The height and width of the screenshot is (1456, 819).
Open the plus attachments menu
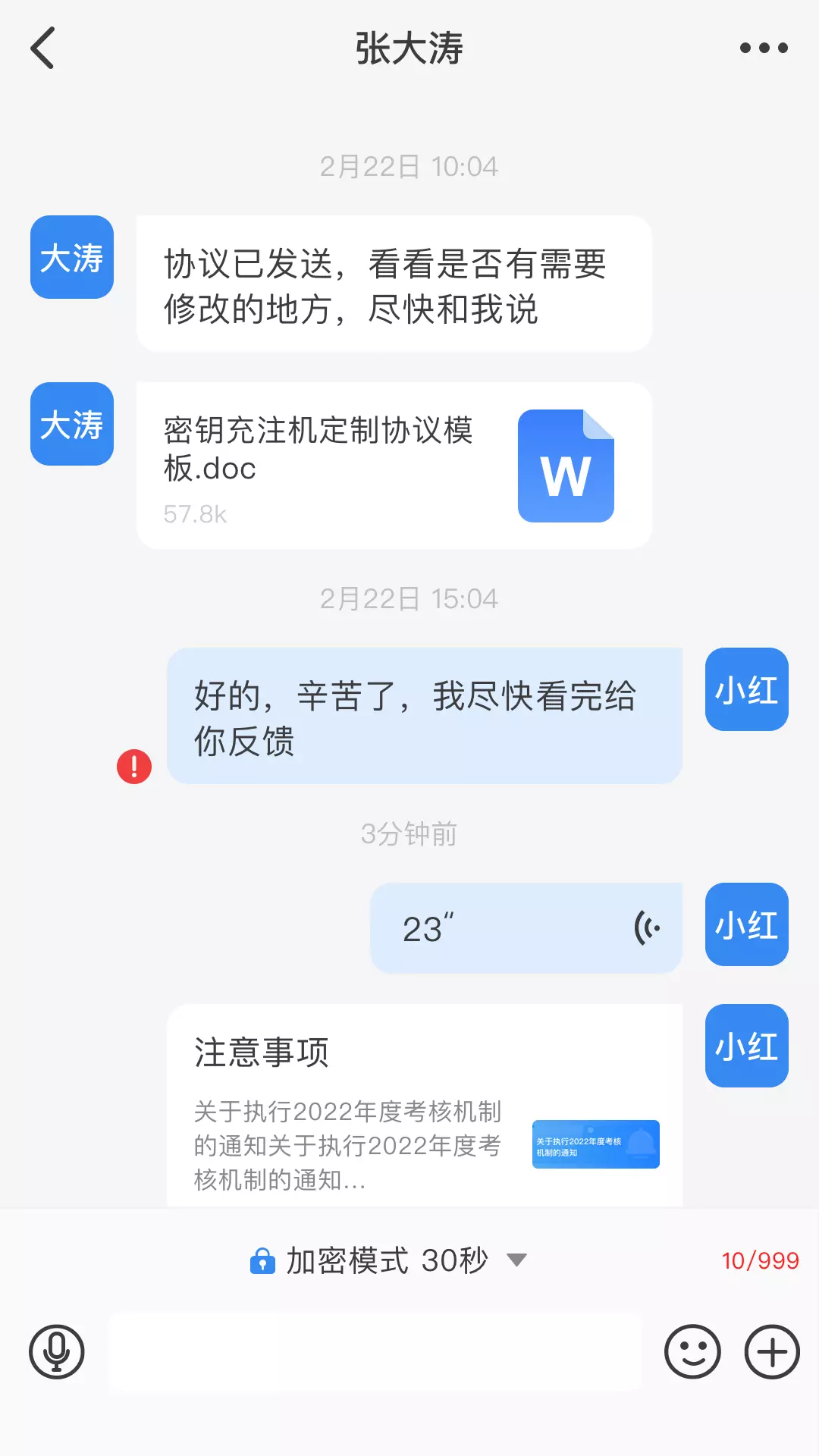pos(772,1351)
